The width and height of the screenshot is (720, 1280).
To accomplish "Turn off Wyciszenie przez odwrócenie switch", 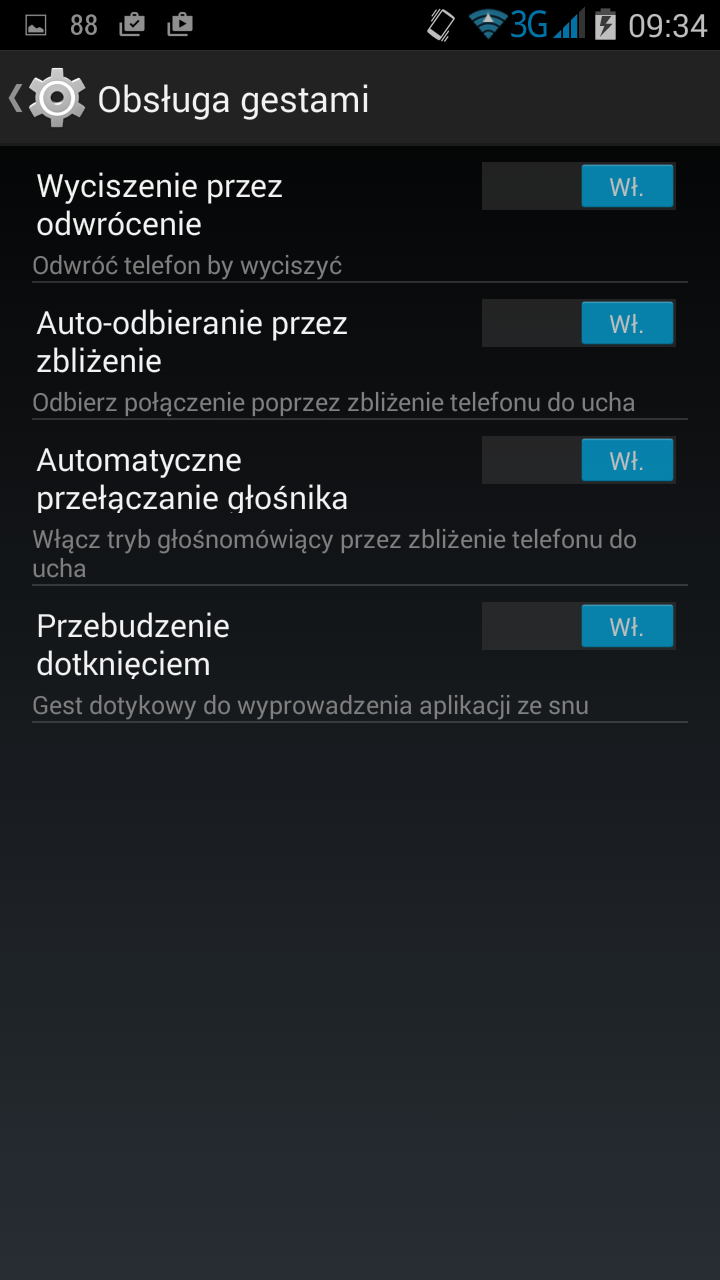I will [x=578, y=186].
